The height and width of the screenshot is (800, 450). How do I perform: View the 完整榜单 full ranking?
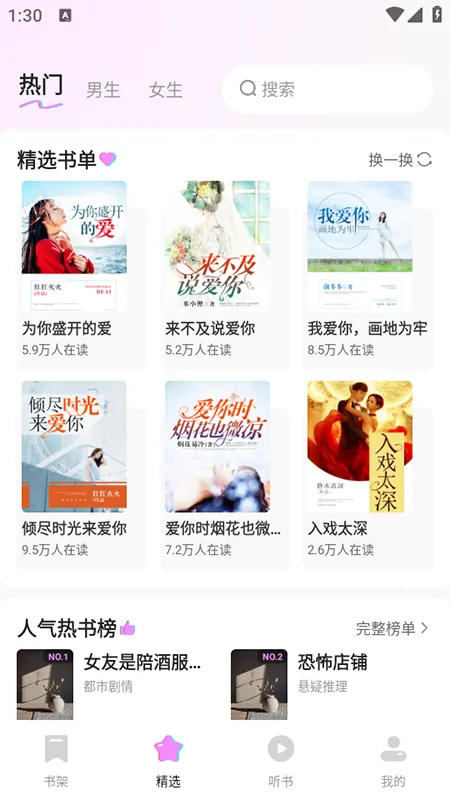pos(392,629)
